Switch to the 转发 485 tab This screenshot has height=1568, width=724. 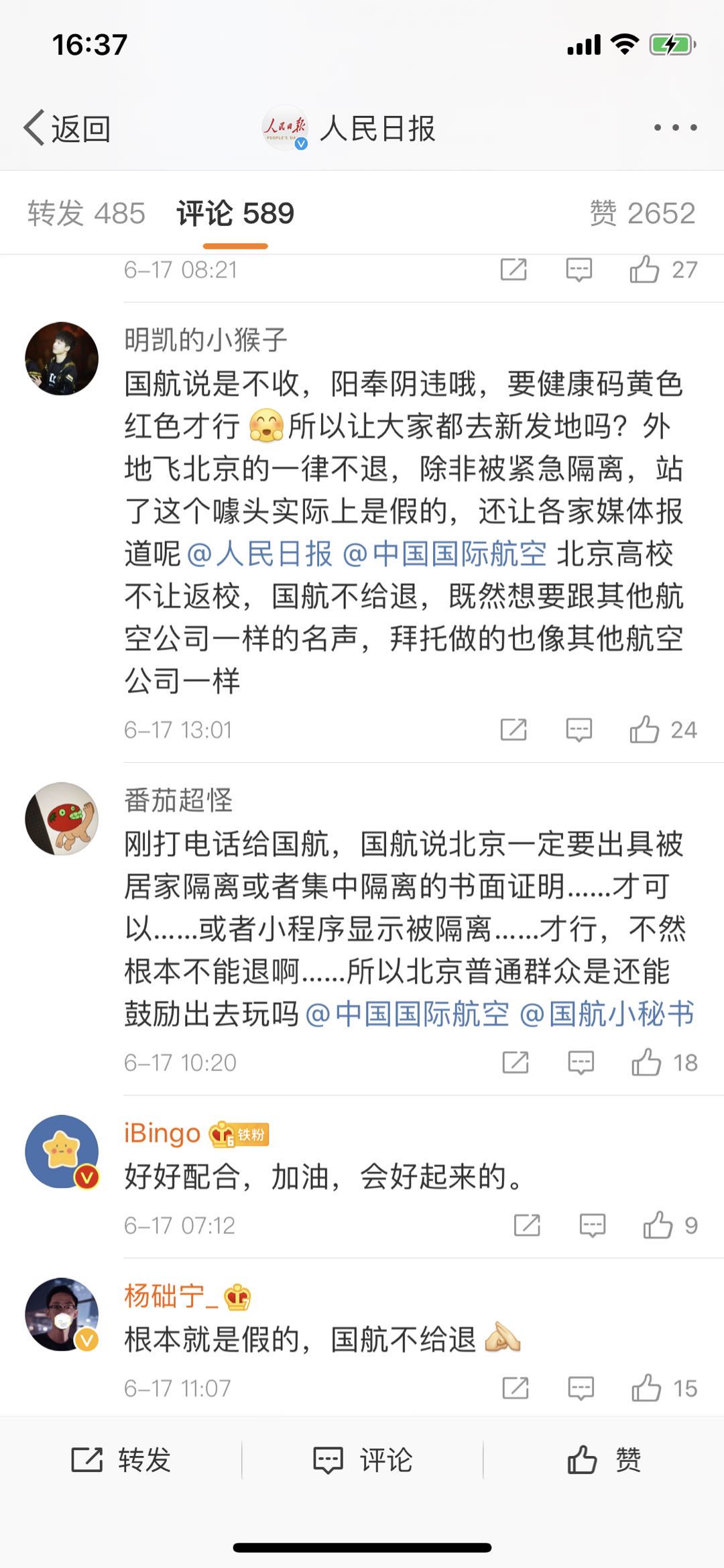[x=86, y=214]
